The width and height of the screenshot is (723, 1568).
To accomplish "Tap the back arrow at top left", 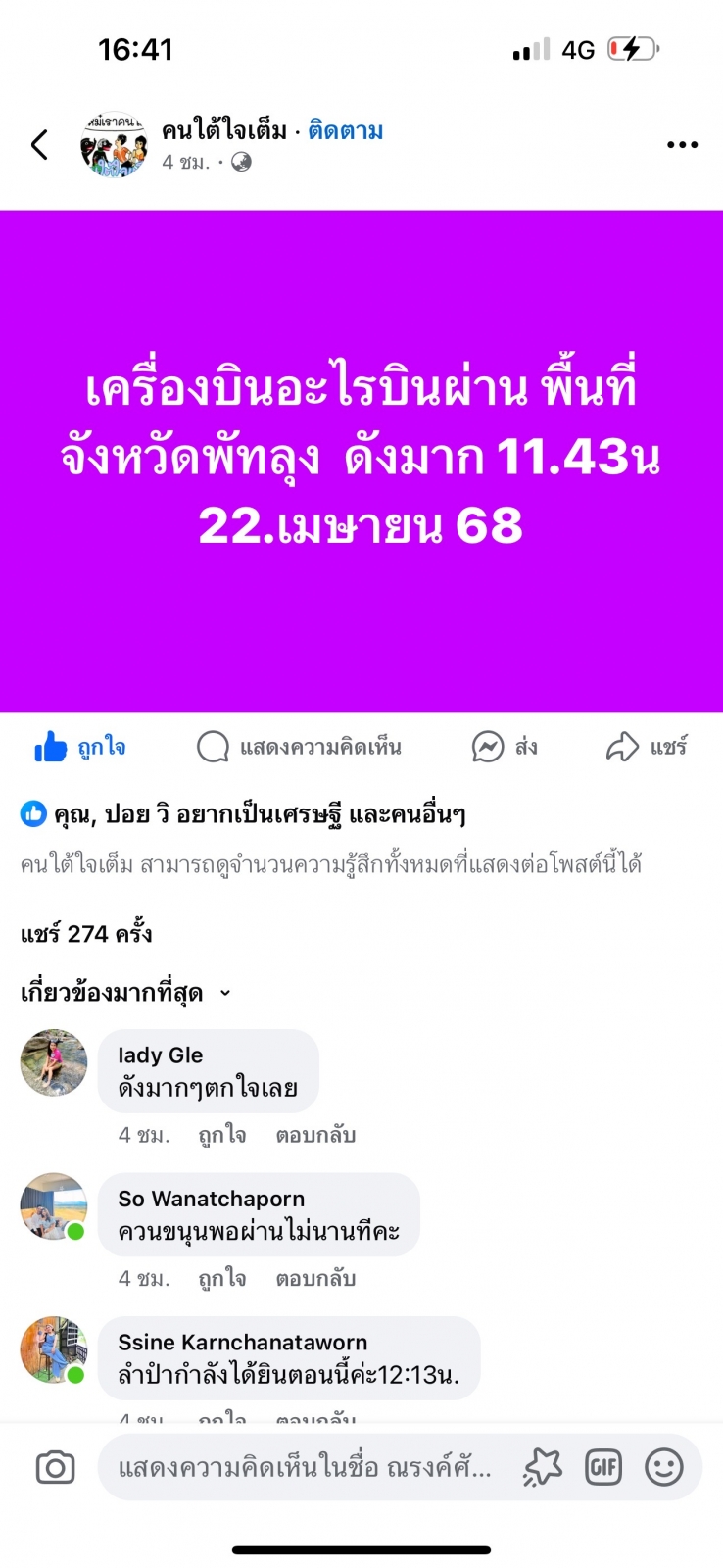I will (37, 144).
